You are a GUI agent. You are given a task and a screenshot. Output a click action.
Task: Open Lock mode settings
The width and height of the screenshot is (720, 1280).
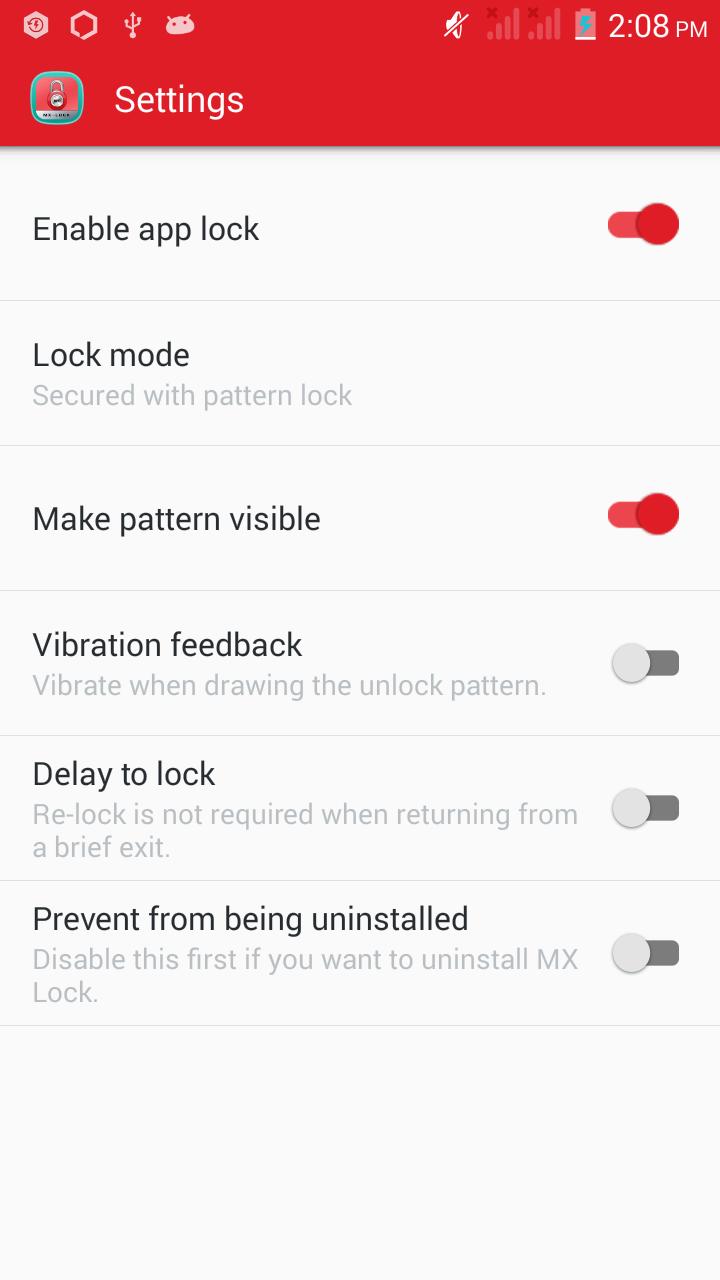tap(192, 374)
